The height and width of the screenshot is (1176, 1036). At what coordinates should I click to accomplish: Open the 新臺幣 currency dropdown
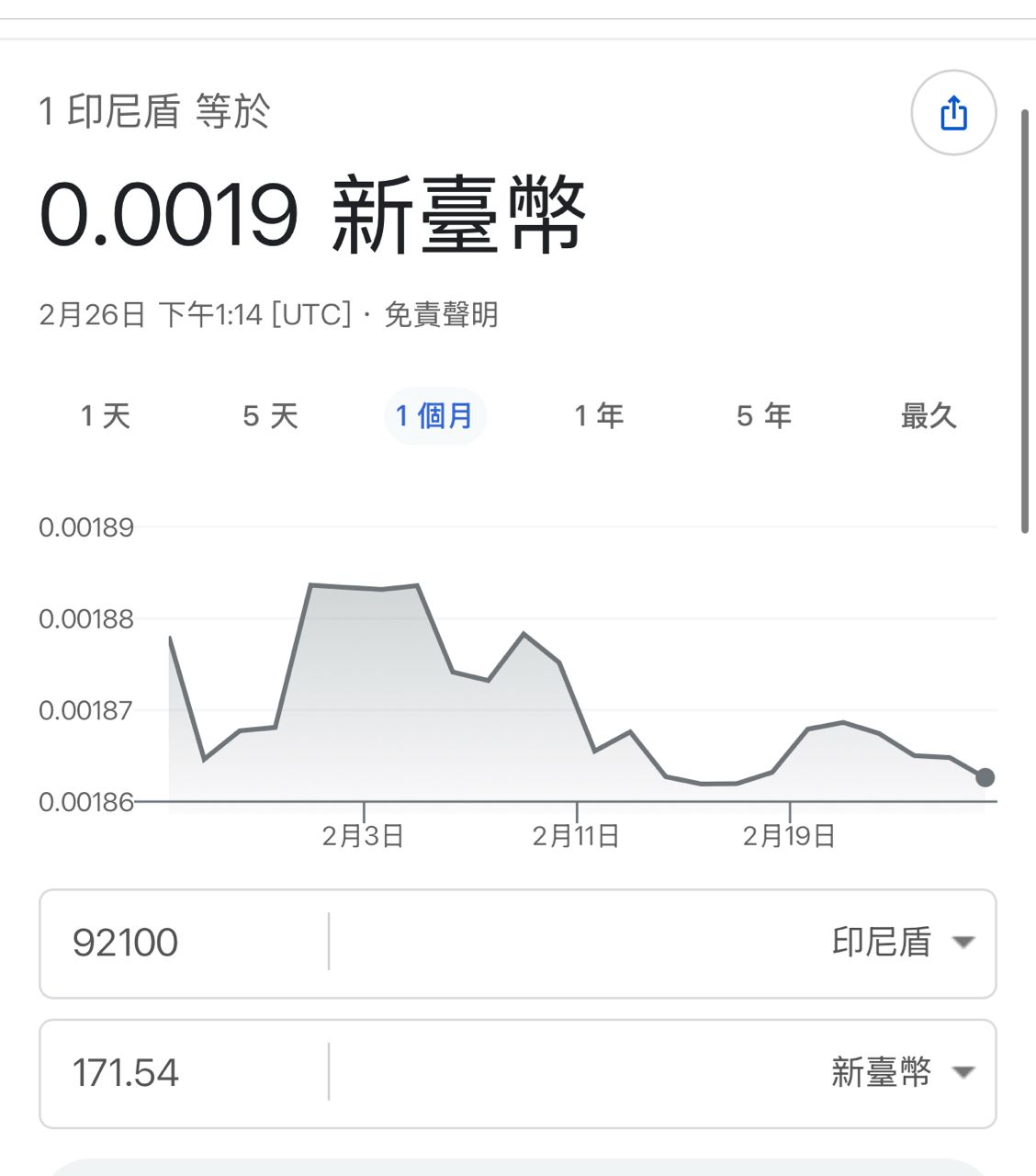pyautogui.click(x=902, y=1073)
